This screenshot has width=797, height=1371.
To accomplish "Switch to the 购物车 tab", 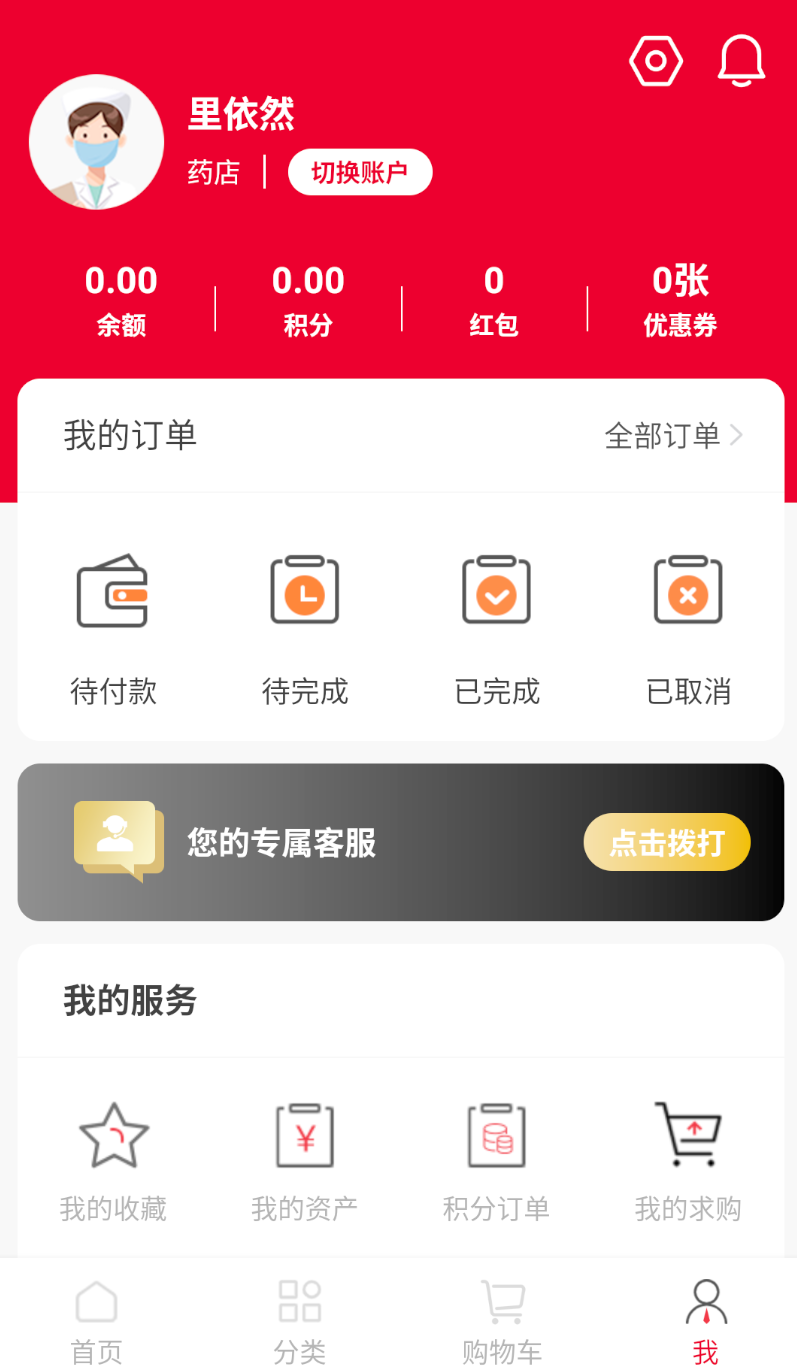I will tap(502, 1321).
